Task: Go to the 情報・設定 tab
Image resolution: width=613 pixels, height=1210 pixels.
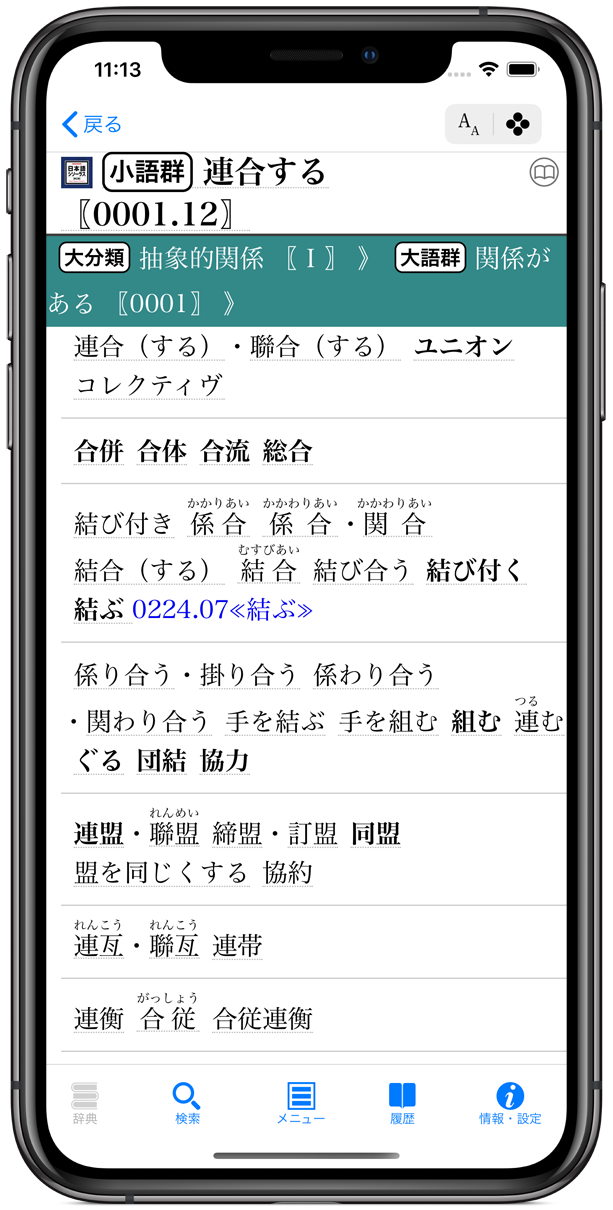Action: (x=510, y=1104)
